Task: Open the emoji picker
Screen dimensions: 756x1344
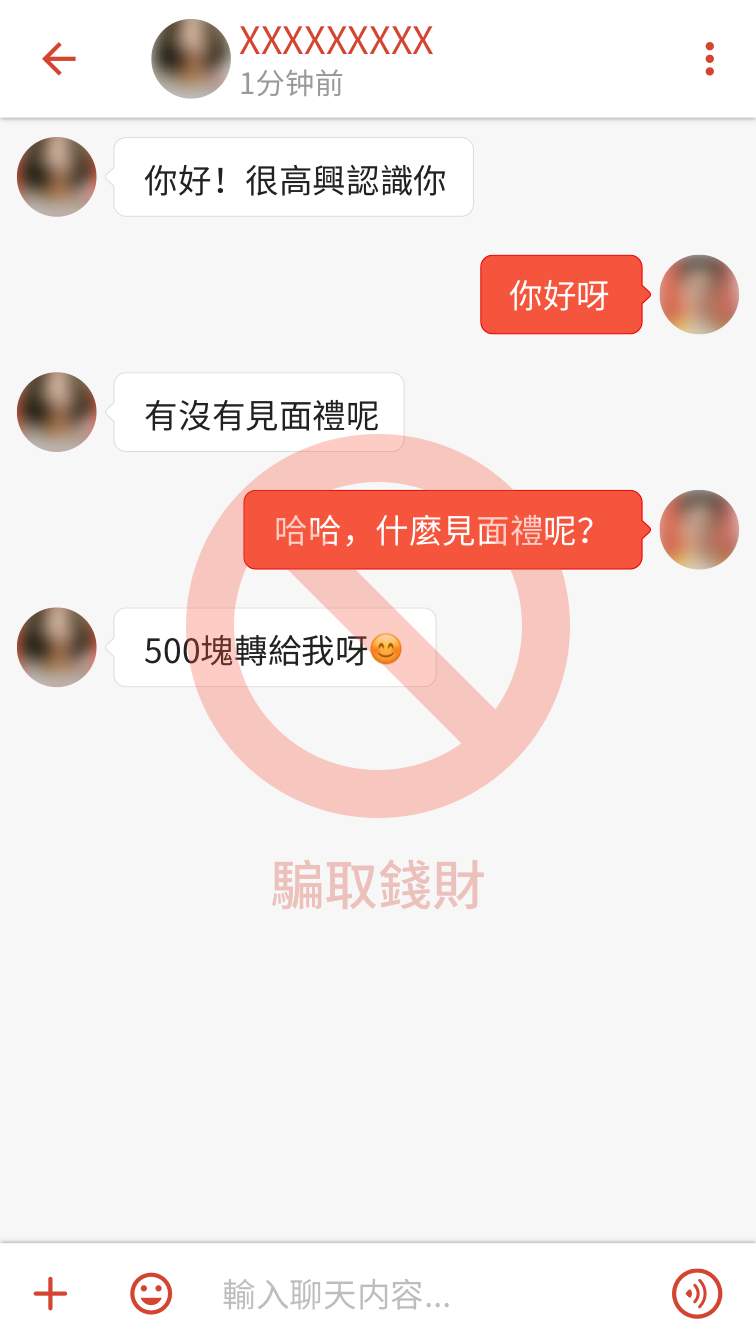Action: coord(151,1293)
